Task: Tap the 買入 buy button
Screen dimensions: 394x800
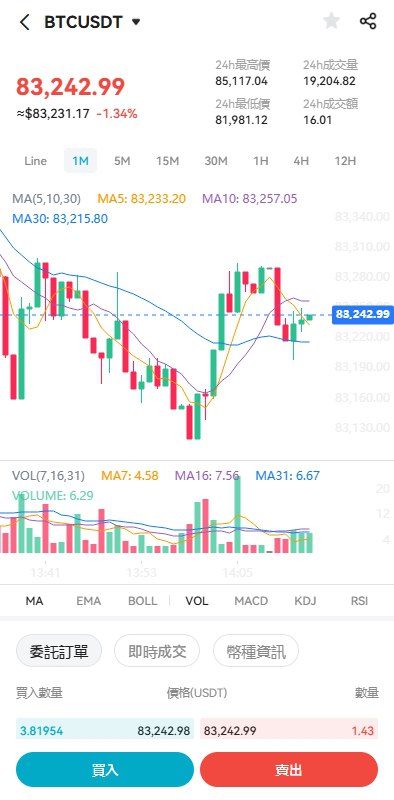Action: pyautogui.click(x=105, y=769)
